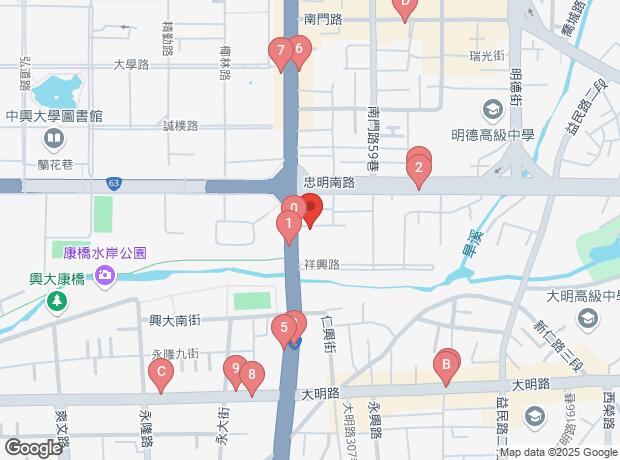Select map marker number 8
This screenshot has height=460, width=620.
[252, 376]
